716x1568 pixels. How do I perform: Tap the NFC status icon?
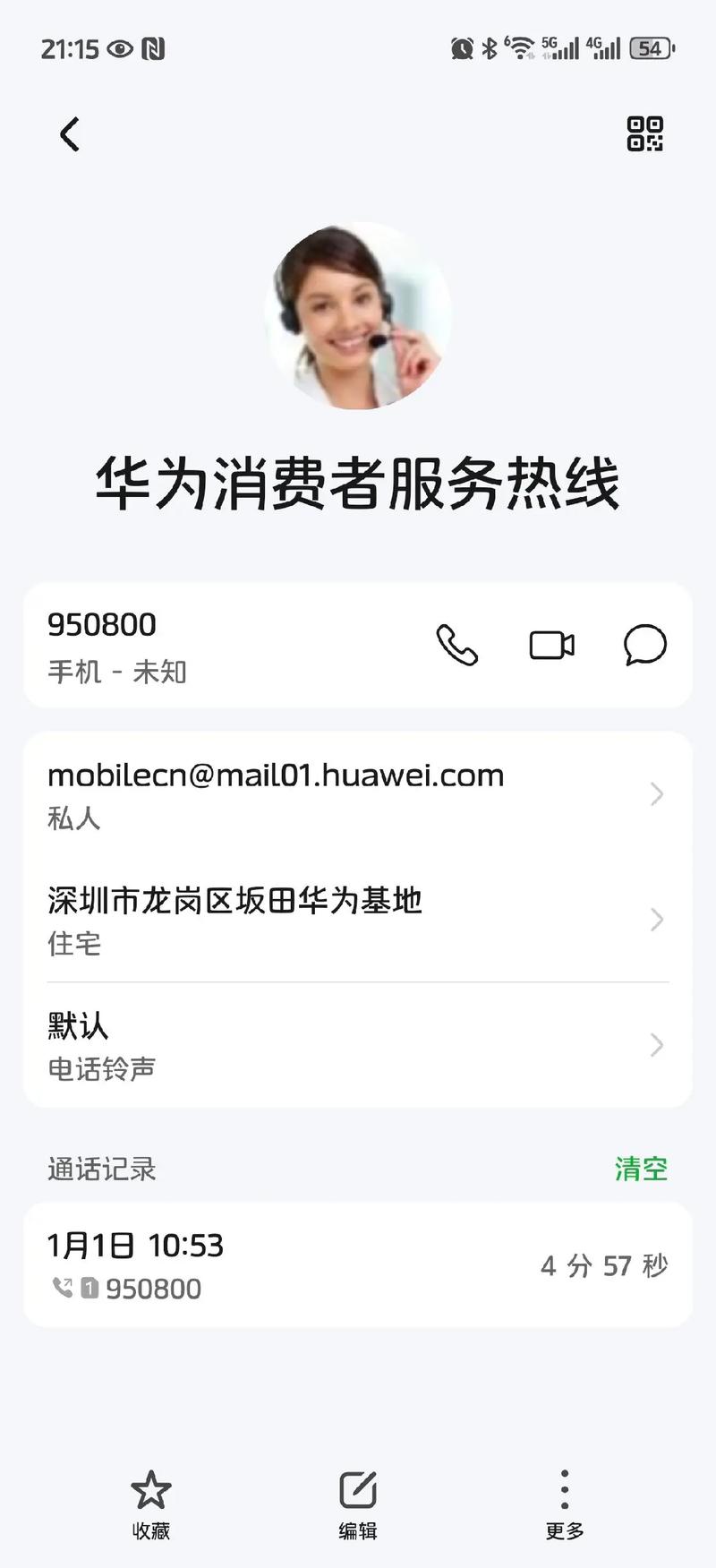[154, 49]
